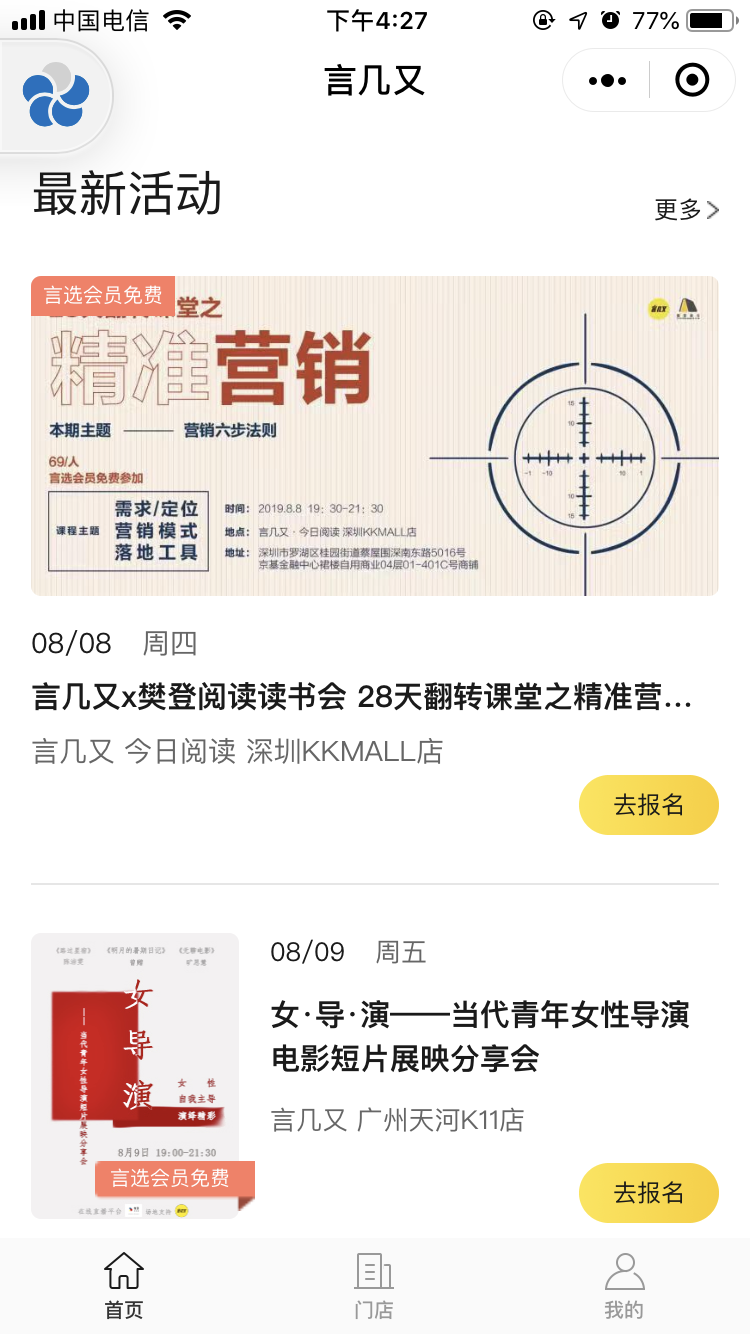
Task: Open 更多 to see more activities
Action: coord(686,209)
